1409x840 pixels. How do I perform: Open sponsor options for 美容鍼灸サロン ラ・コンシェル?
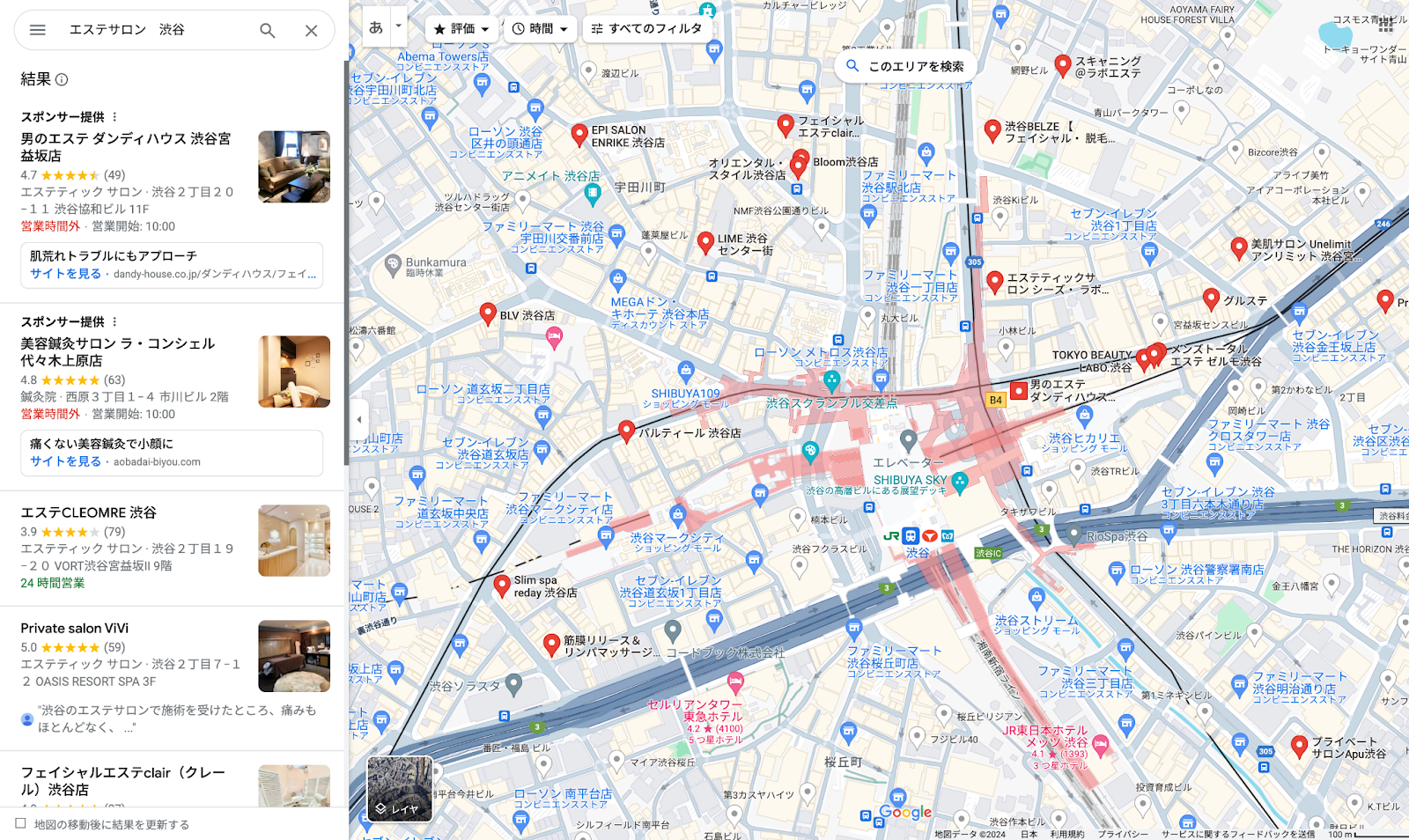pyautogui.click(x=114, y=322)
